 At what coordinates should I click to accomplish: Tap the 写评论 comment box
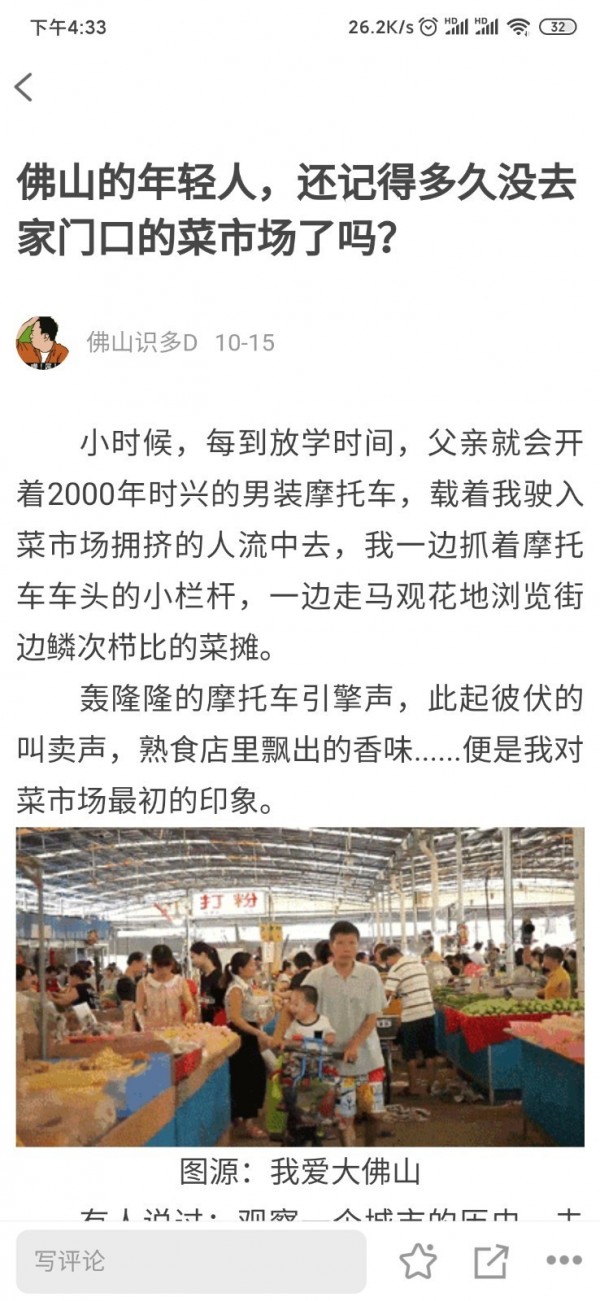[190, 1261]
